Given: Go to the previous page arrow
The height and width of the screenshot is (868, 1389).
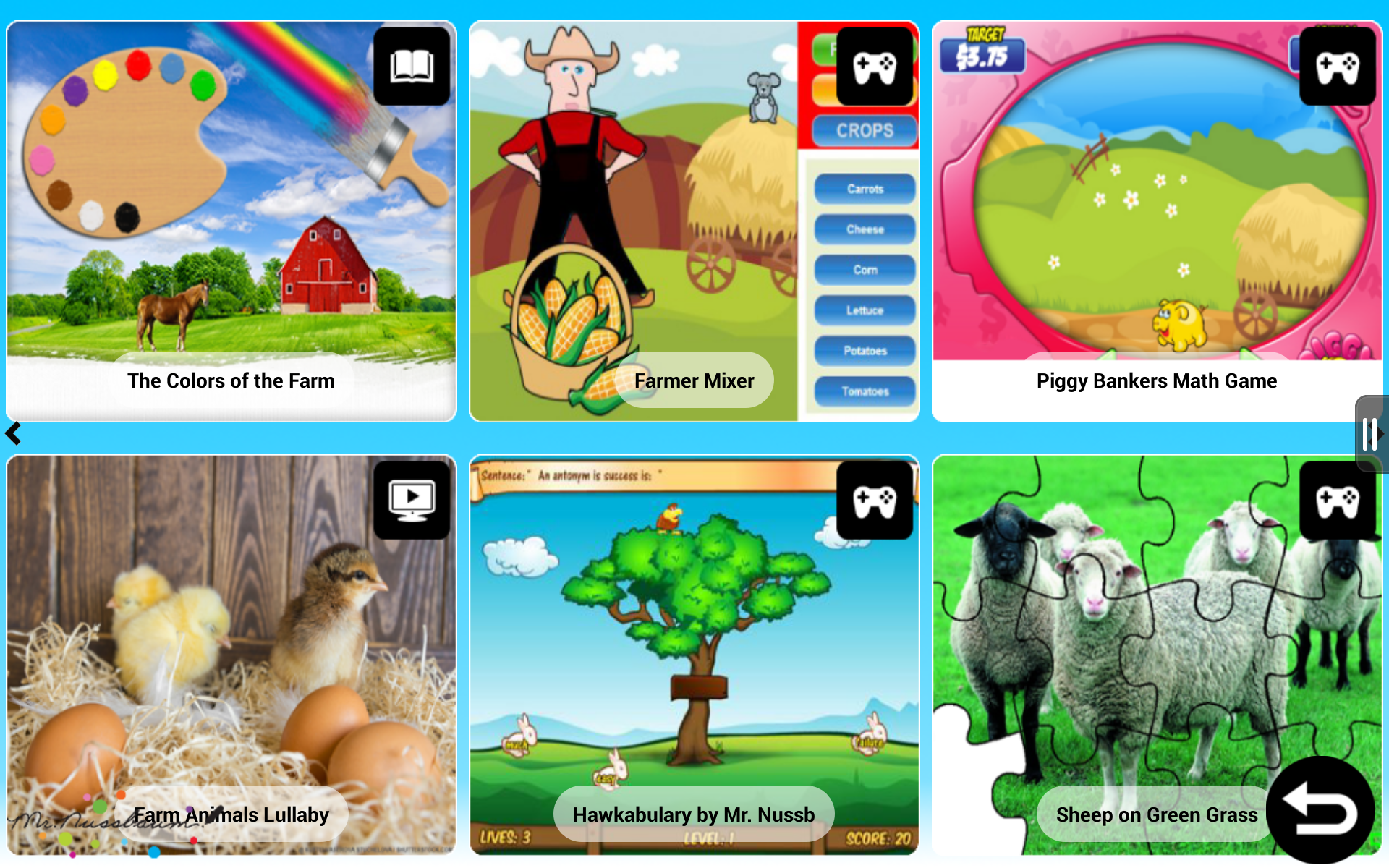Looking at the screenshot, I should 13,433.
